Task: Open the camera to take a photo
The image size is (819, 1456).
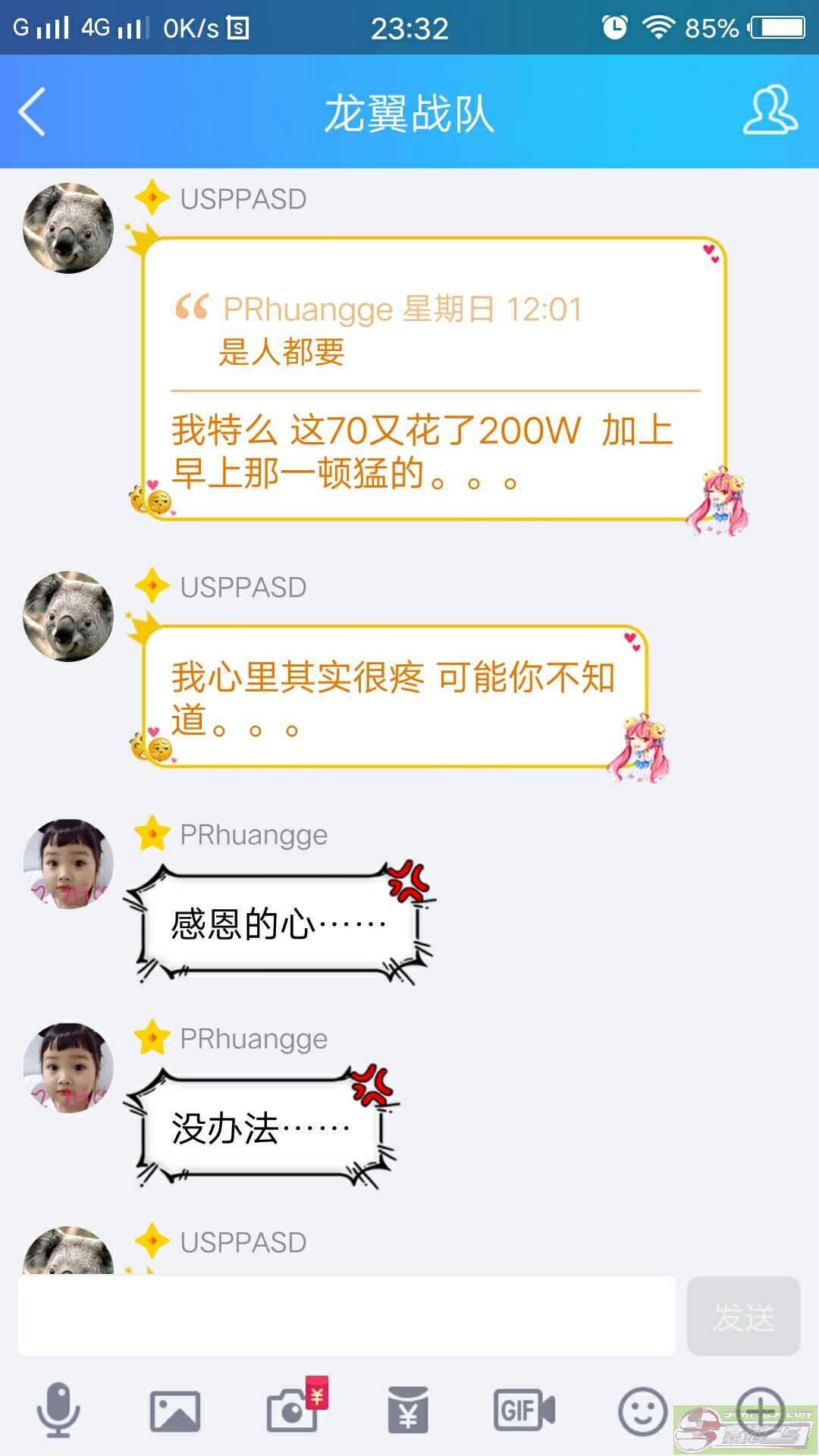Action: click(293, 1410)
